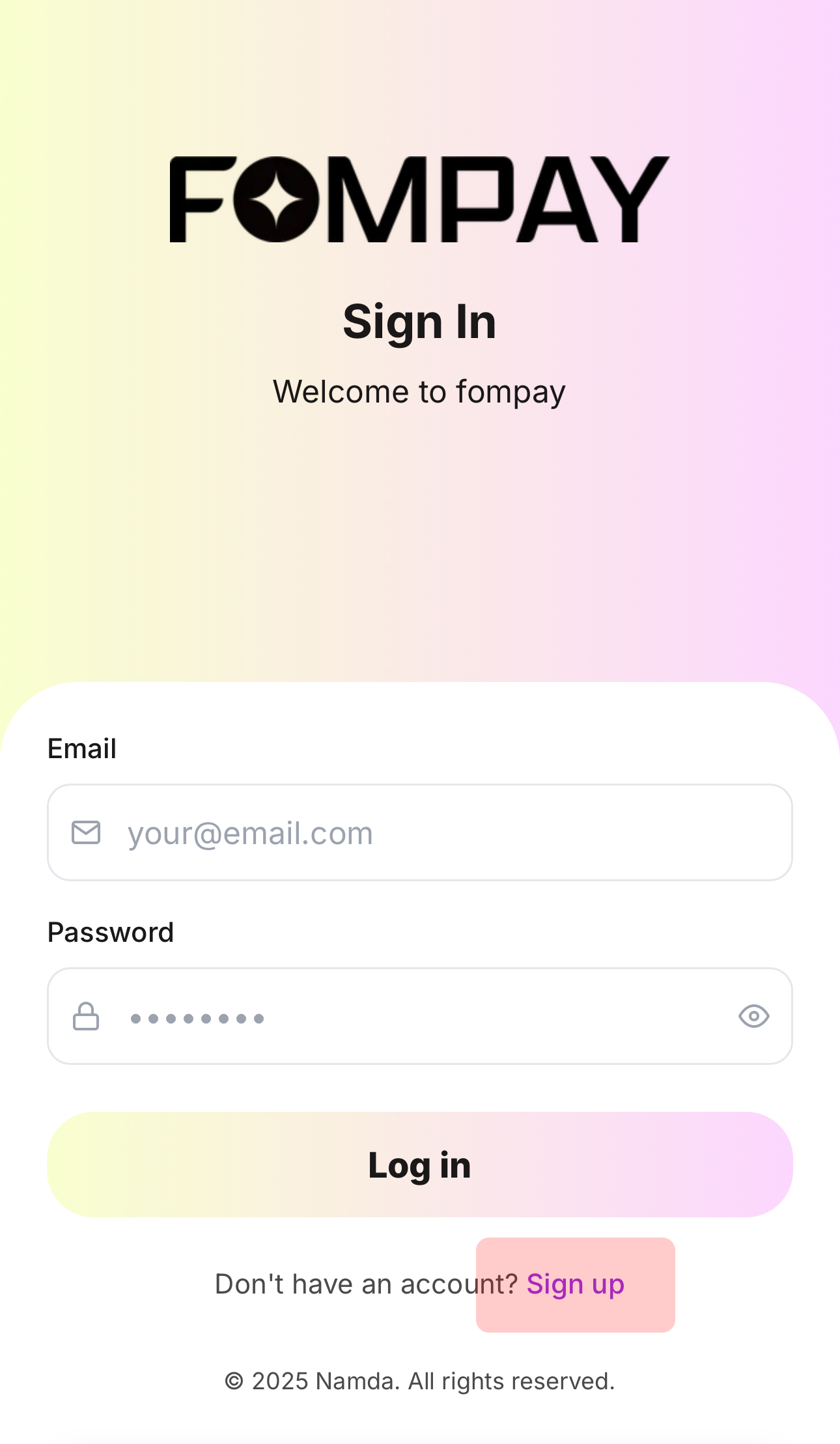Focus the Password field
Image resolution: width=840 pixels, height=1444 pixels.
coord(404,1016)
